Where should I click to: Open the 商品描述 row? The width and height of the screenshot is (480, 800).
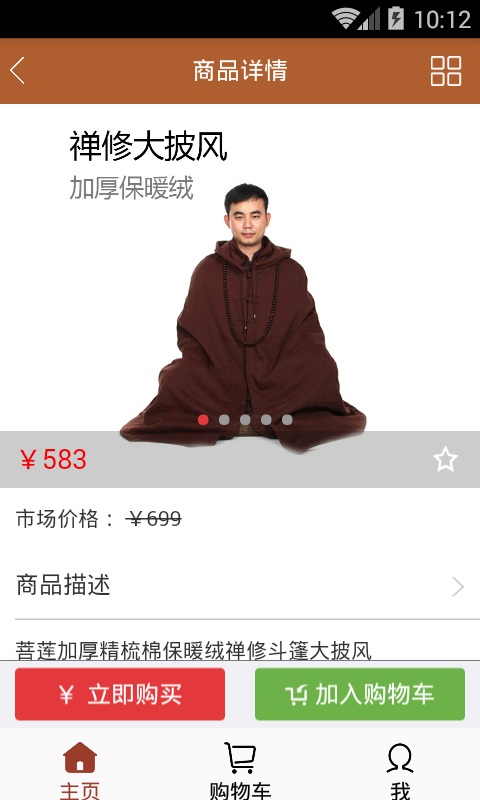click(x=240, y=585)
